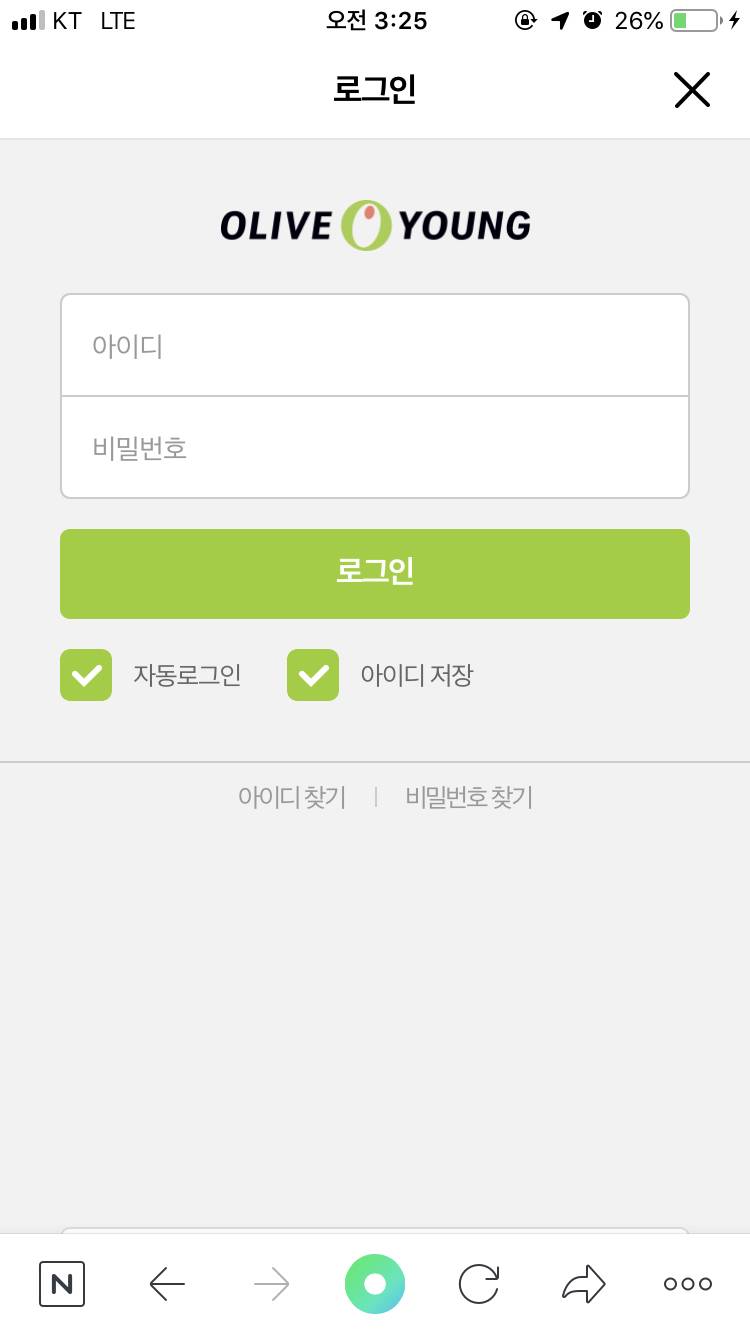750x1334 pixels.
Task: Tap the 로그인 page title
Action: [x=374, y=89]
